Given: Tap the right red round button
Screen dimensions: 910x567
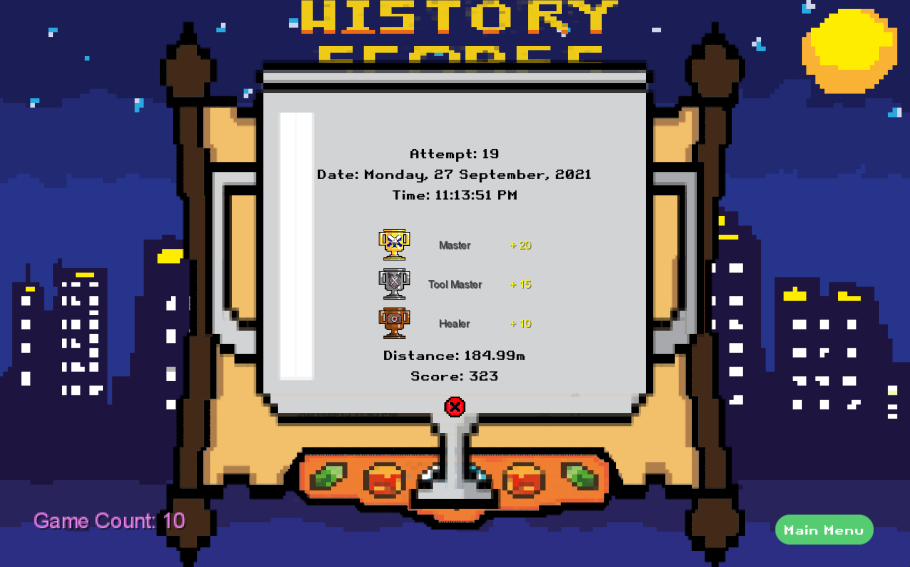Looking at the screenshot, I should point(524,481).
